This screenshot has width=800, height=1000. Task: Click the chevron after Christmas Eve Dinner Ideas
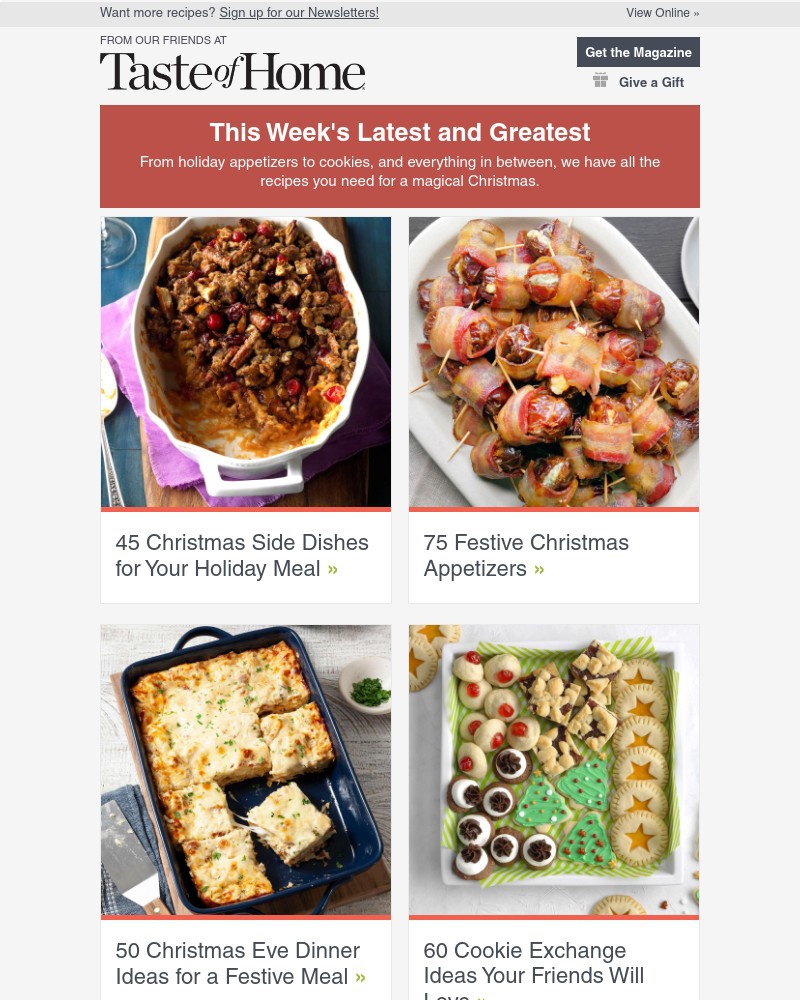click(x=360, y=975)
